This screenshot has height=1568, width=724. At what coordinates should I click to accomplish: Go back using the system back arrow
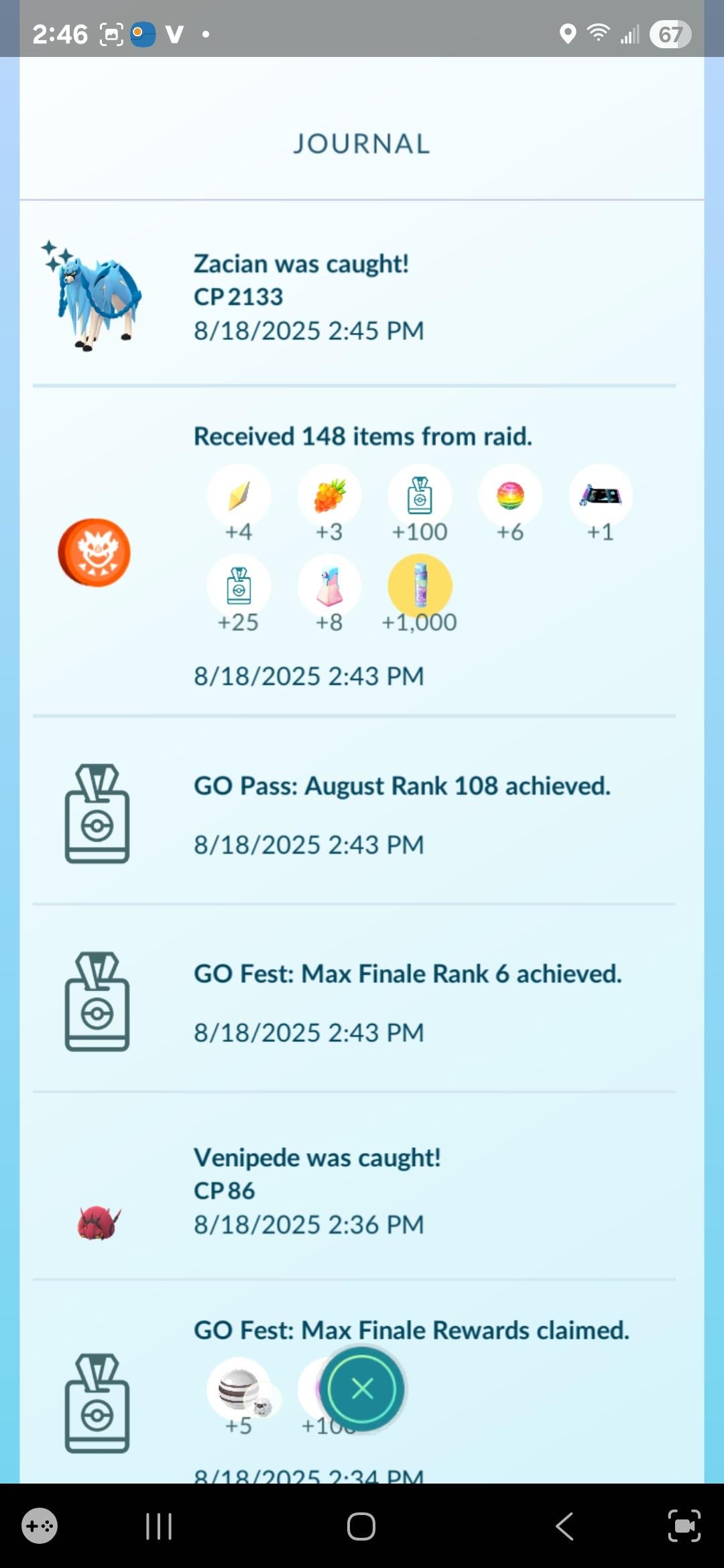[564, 1526]
